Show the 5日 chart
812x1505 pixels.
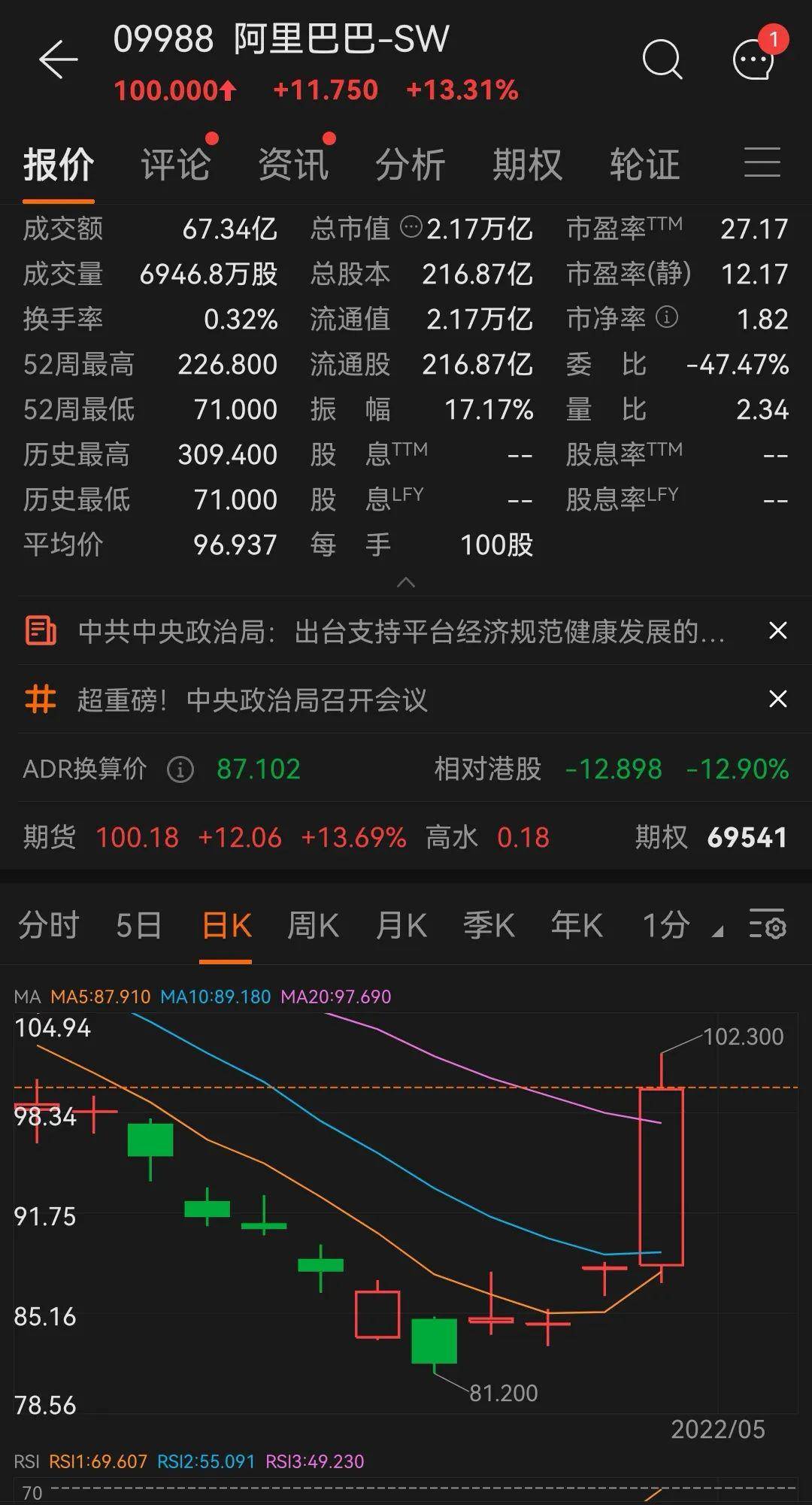[x=138, y=925]
